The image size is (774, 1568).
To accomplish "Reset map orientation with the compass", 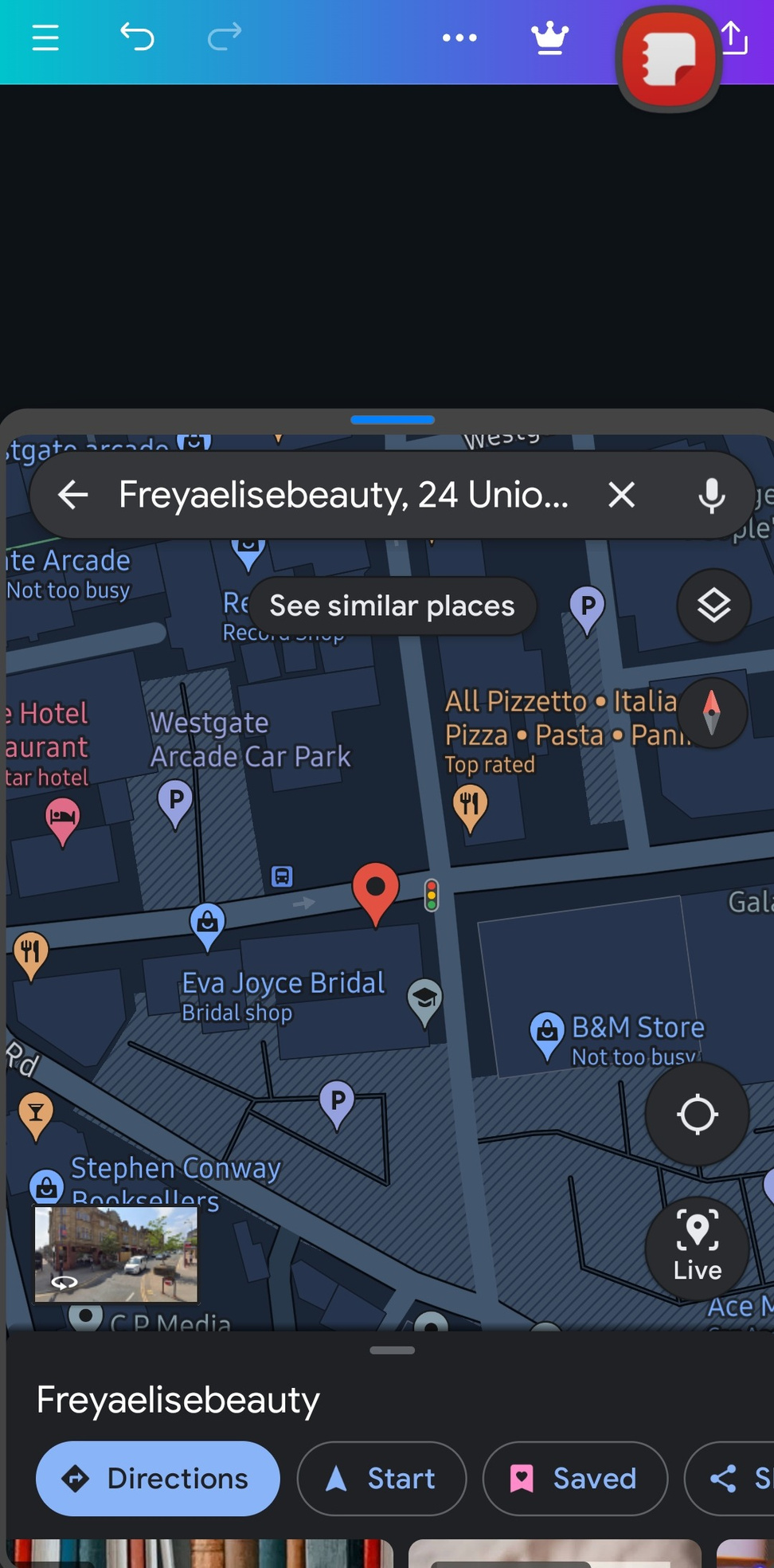I will (711, 711).
